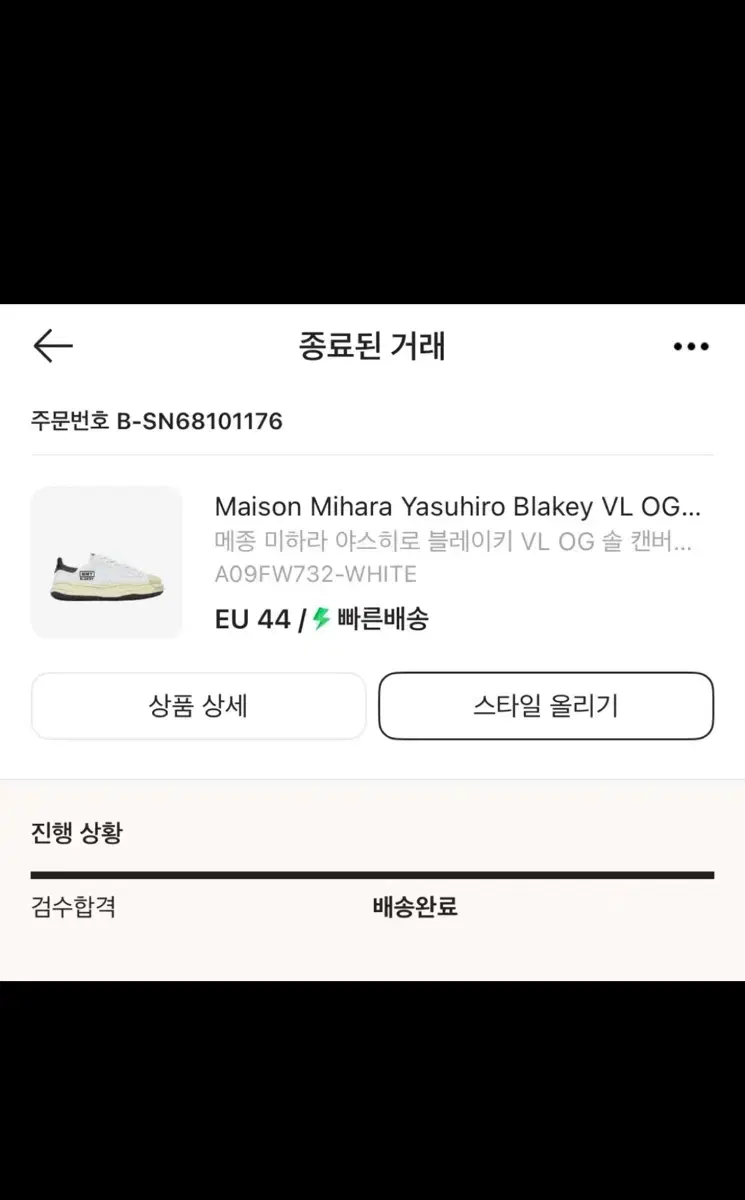Open the three-dot overflow menu

coord(690,347)
